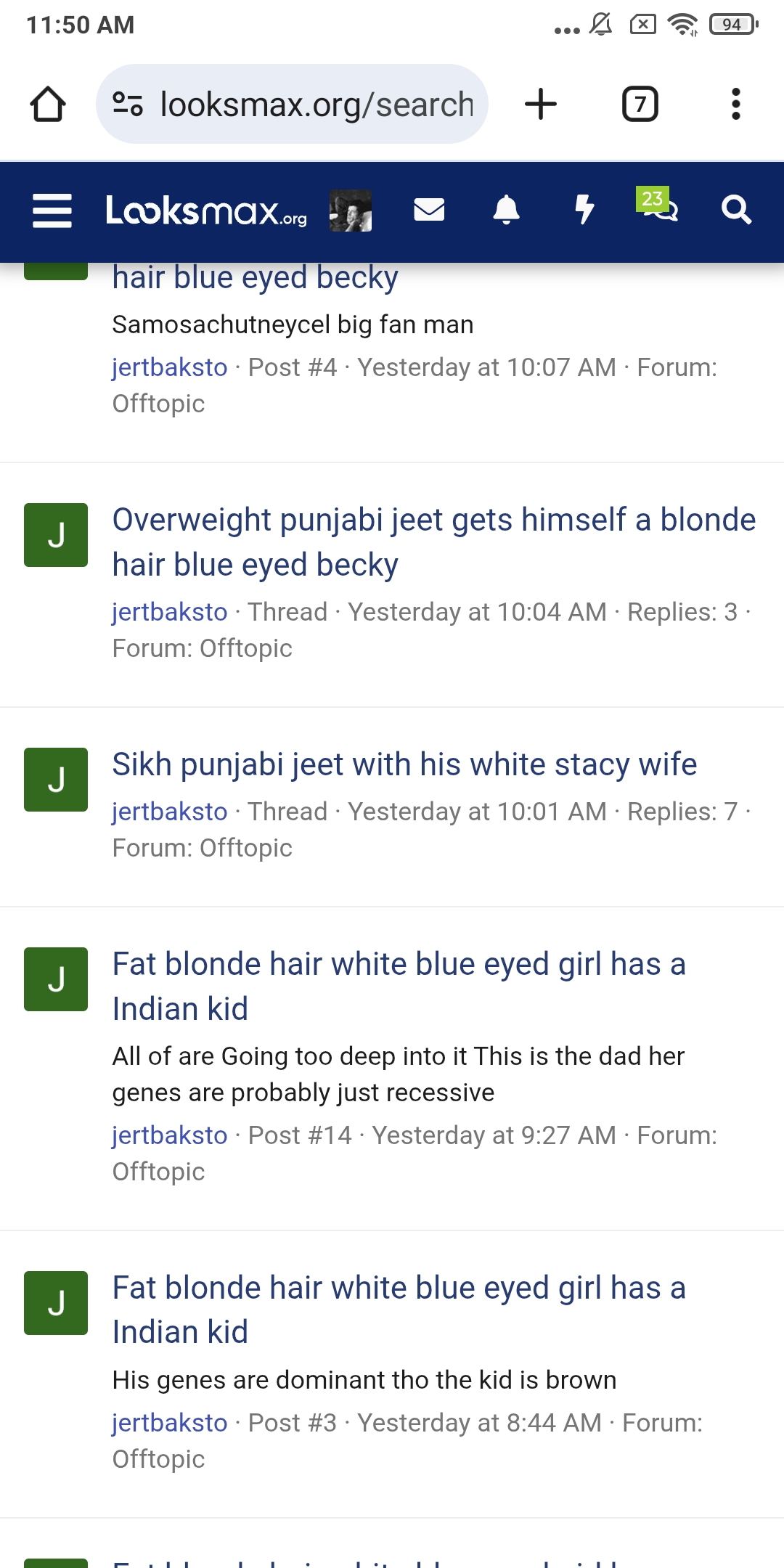Open the Looksmax.org logo home link
This screenshot has width=784, height=1568.
206,211
